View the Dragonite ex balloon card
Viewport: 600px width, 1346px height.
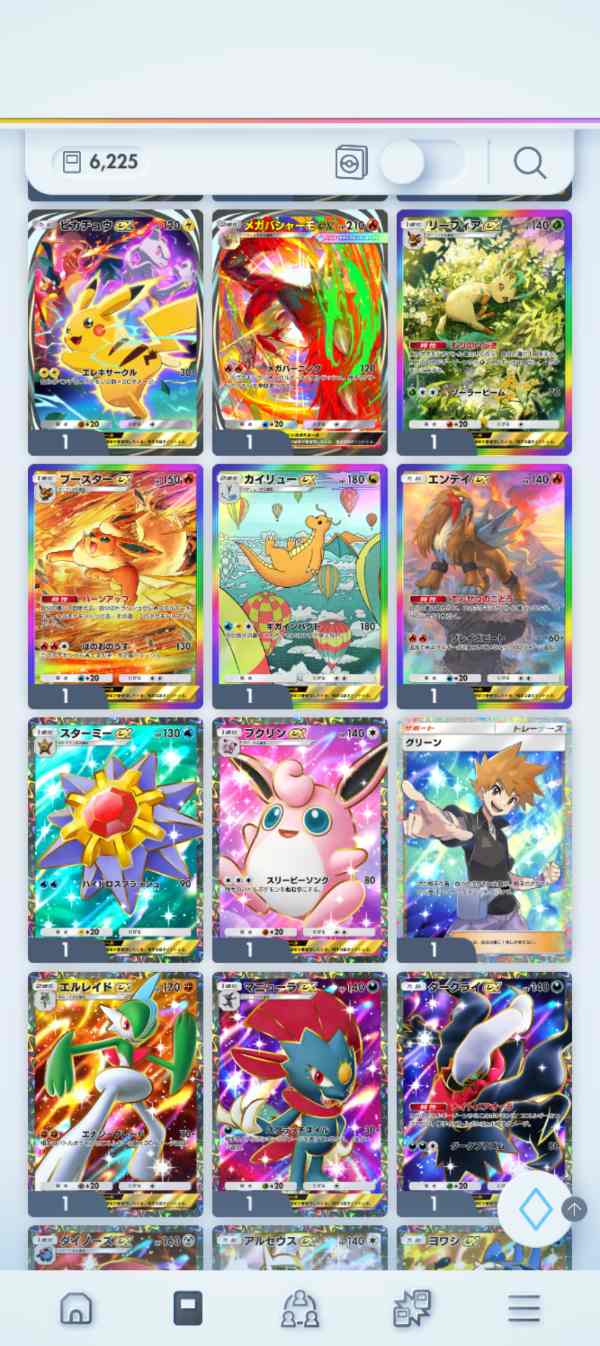click(300, 586)
